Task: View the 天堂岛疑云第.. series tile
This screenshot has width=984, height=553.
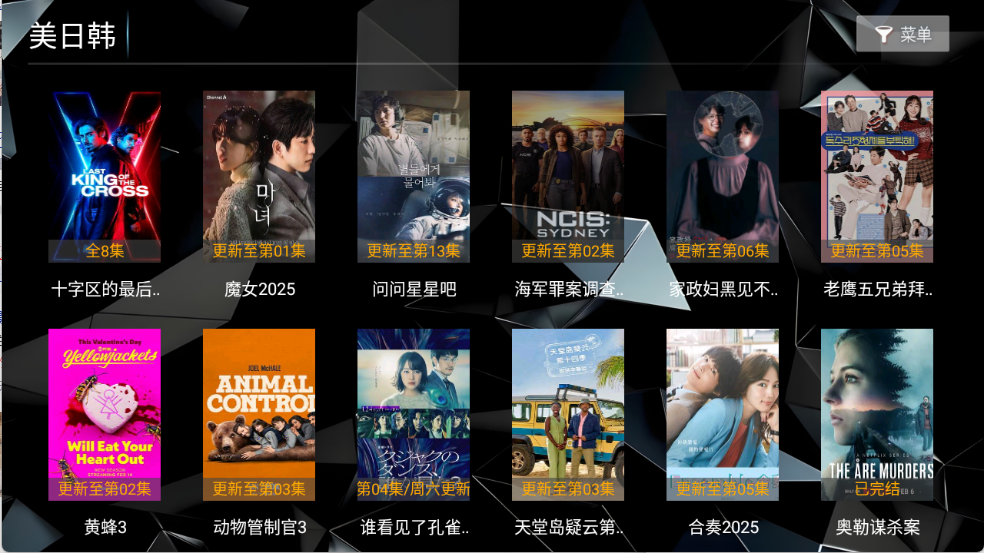Action: tap(568, 415)
